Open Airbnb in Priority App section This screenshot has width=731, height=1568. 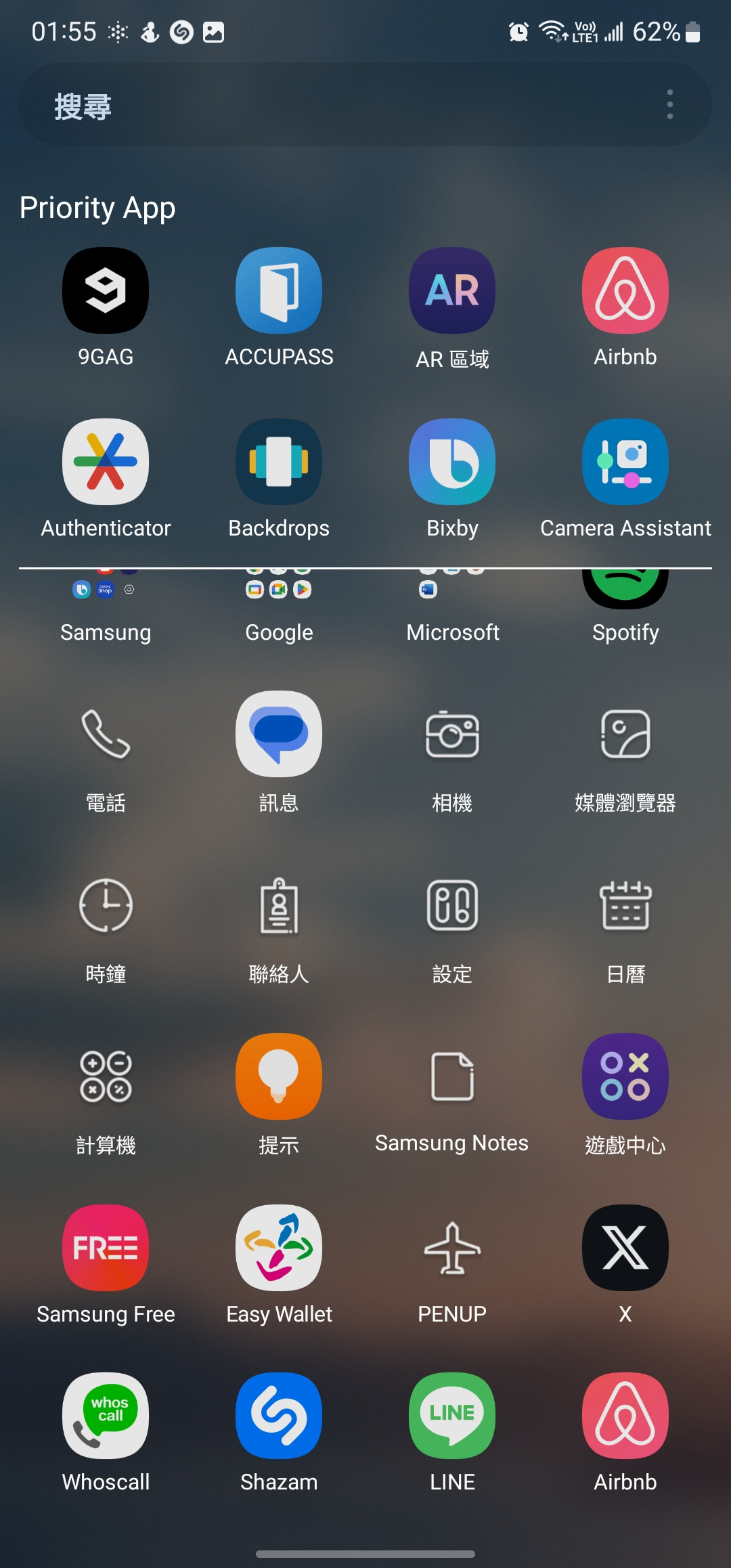(x=625, y=291)
